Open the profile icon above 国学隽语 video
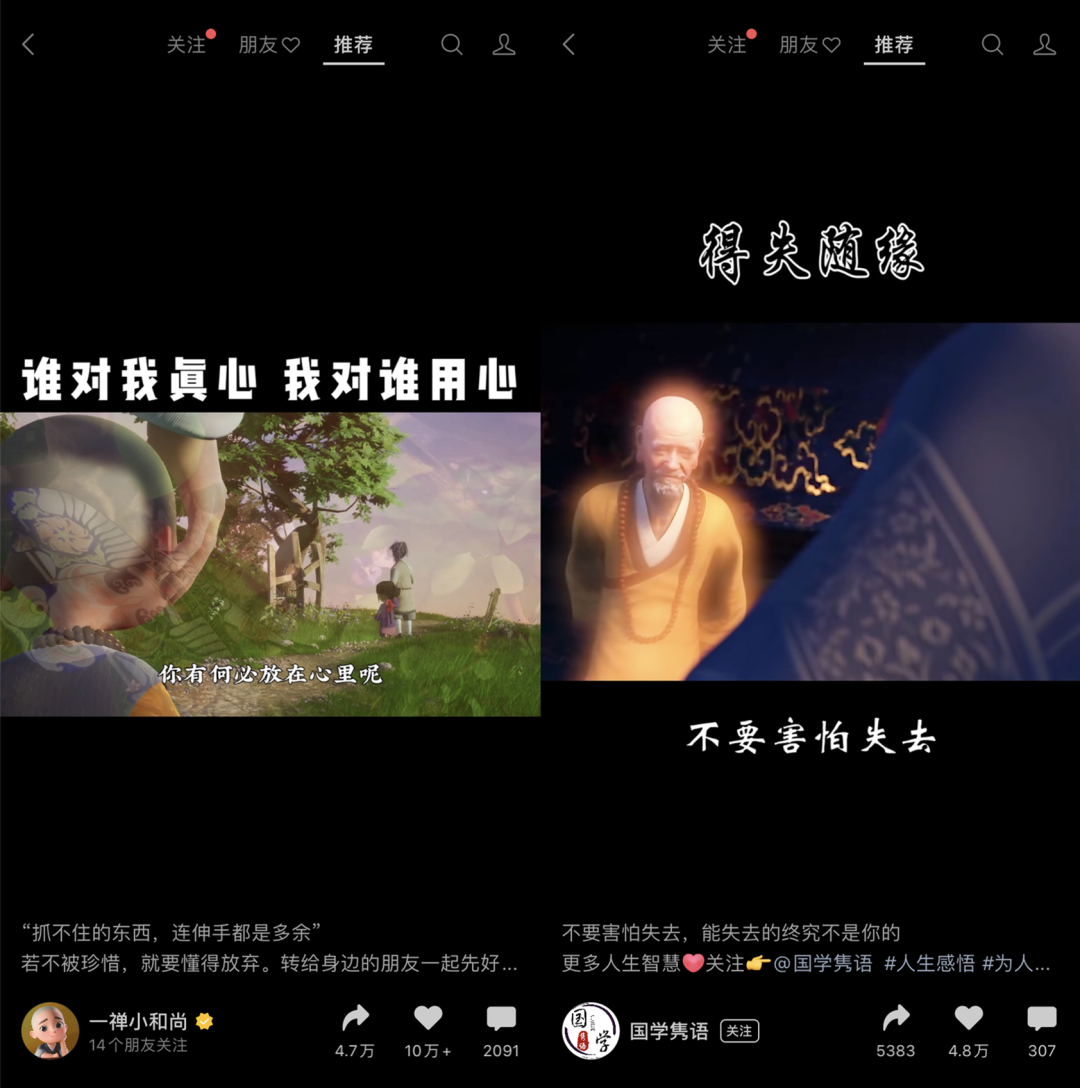1080x1088 pixels. pos(1044,44)
